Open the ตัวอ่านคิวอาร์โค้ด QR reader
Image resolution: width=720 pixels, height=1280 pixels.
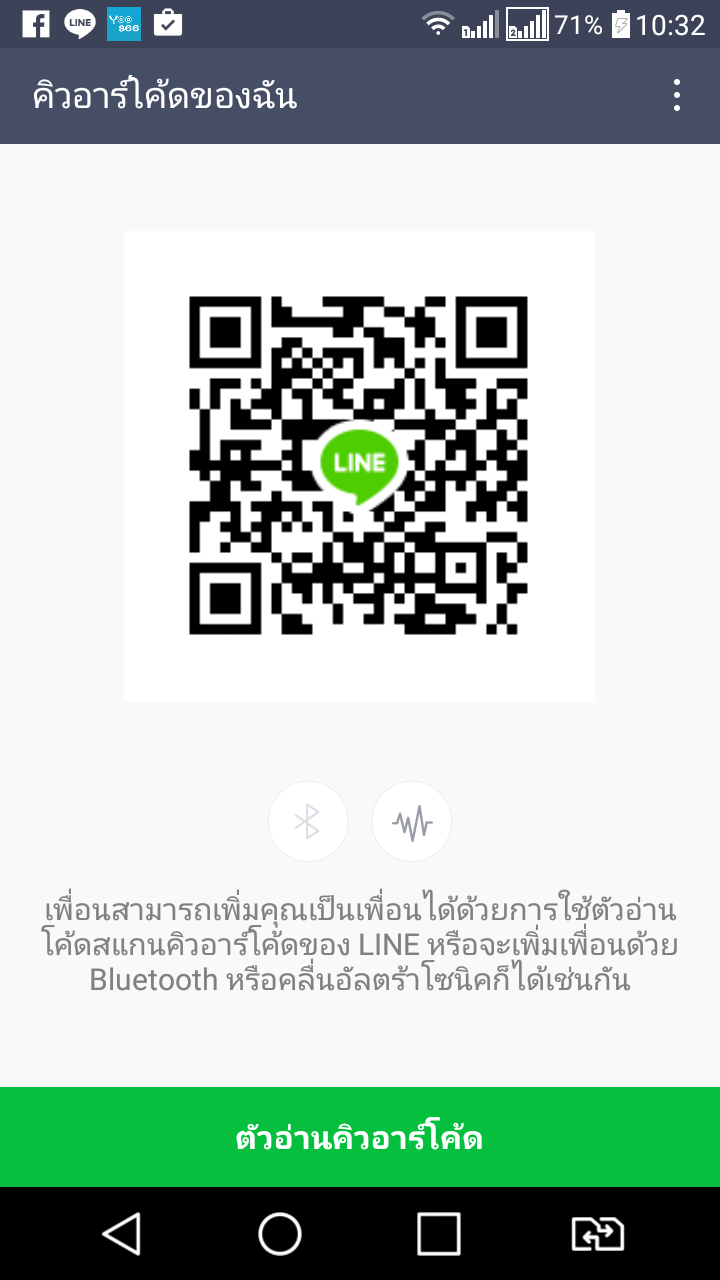360,1137
